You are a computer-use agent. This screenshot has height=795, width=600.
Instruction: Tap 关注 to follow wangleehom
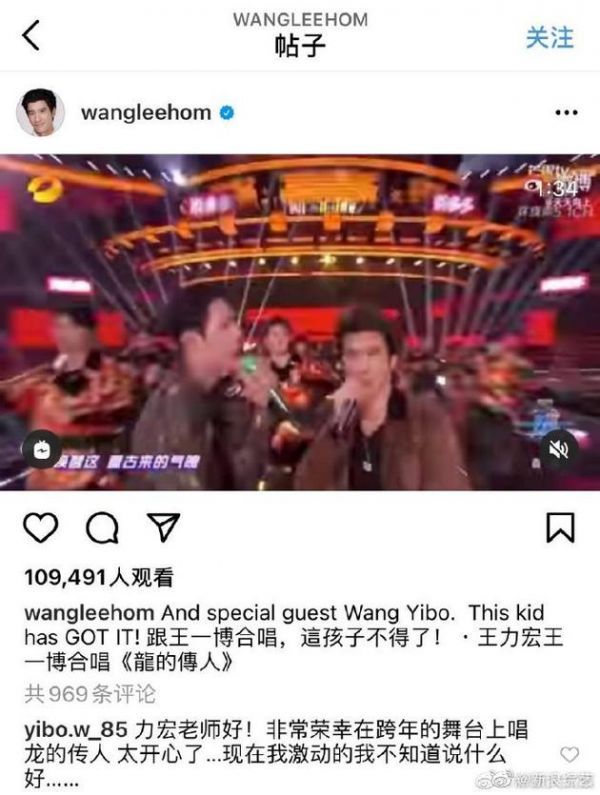550,37
